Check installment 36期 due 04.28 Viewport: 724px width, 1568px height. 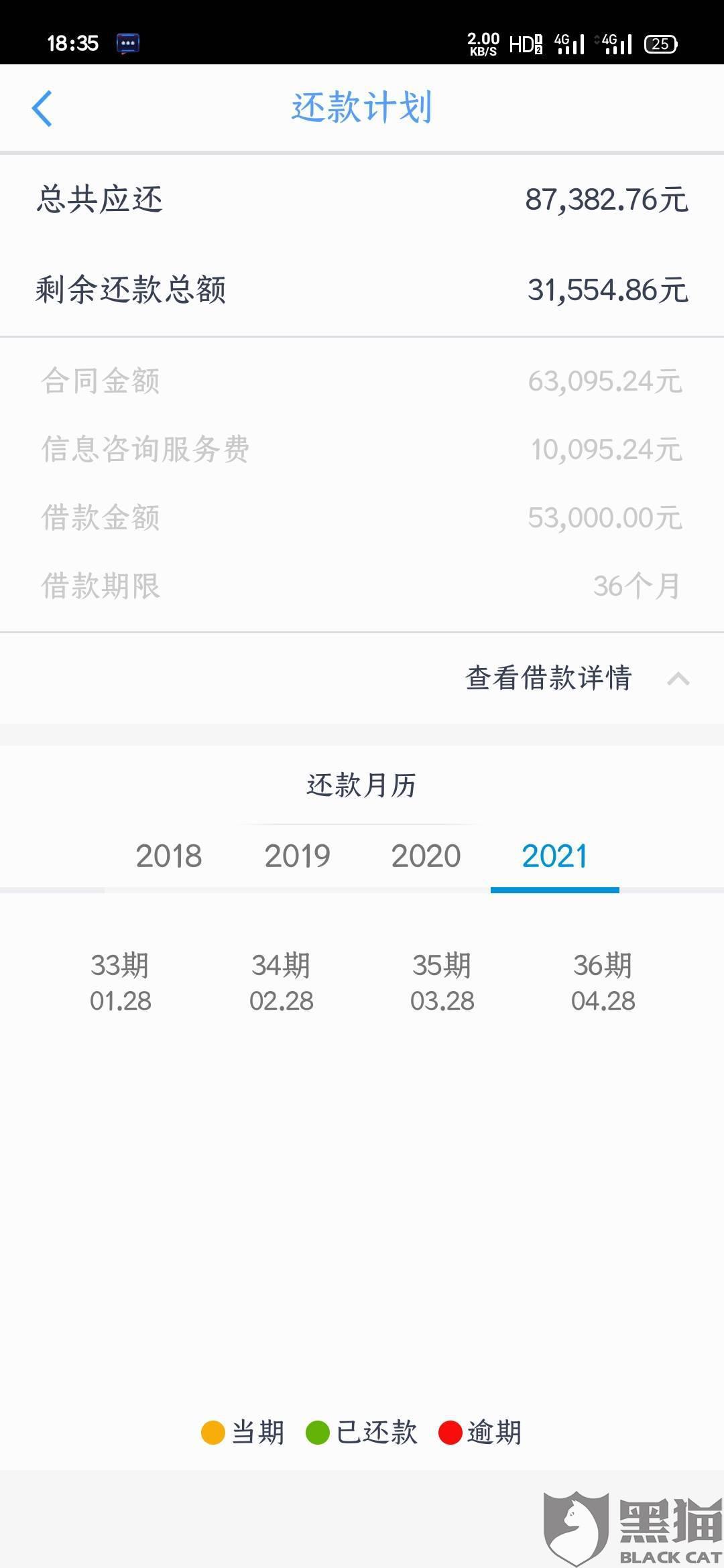tap(603, 982)
